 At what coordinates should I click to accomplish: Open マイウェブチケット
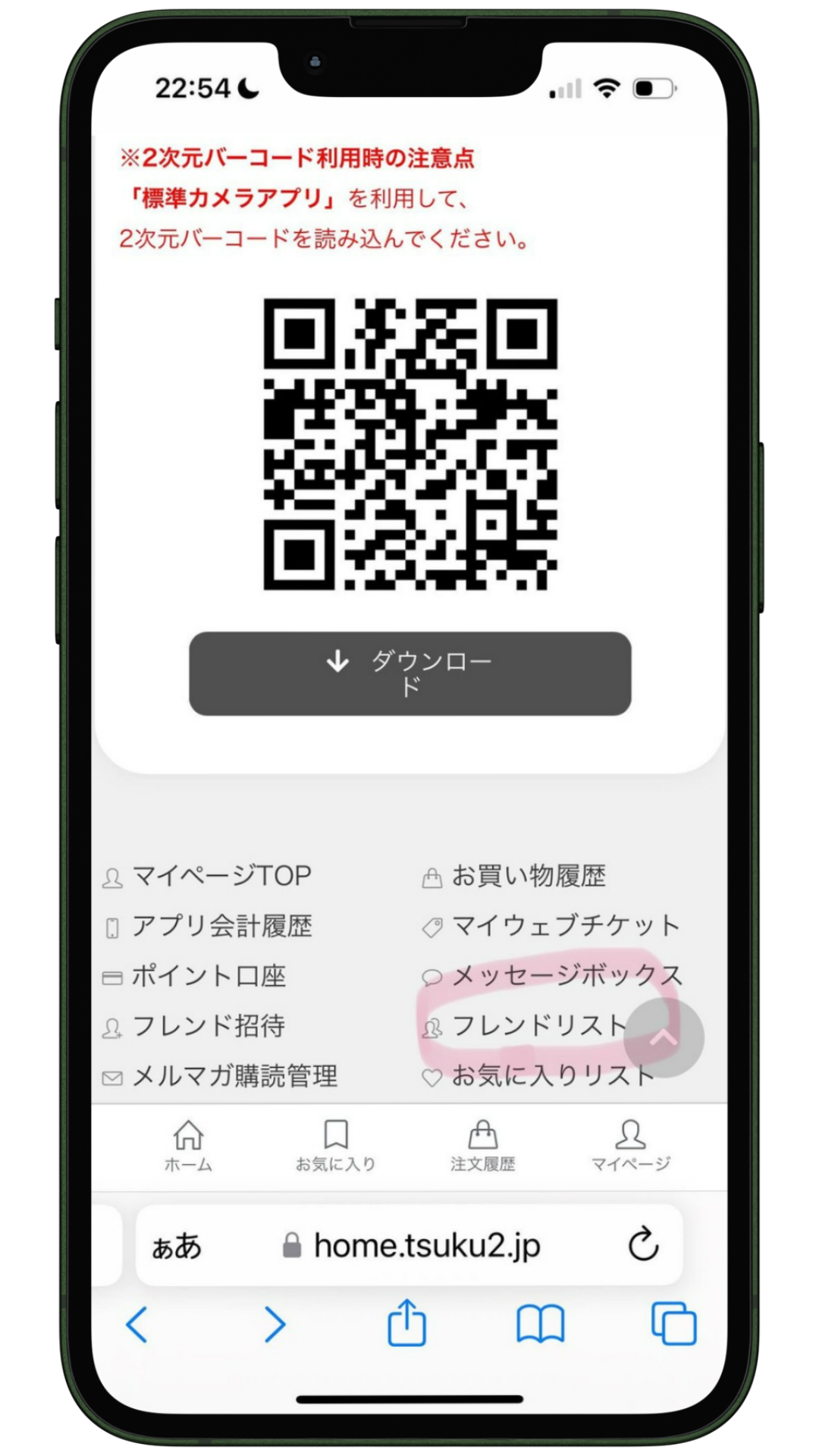pyautogui.click(x=564, y=926)
